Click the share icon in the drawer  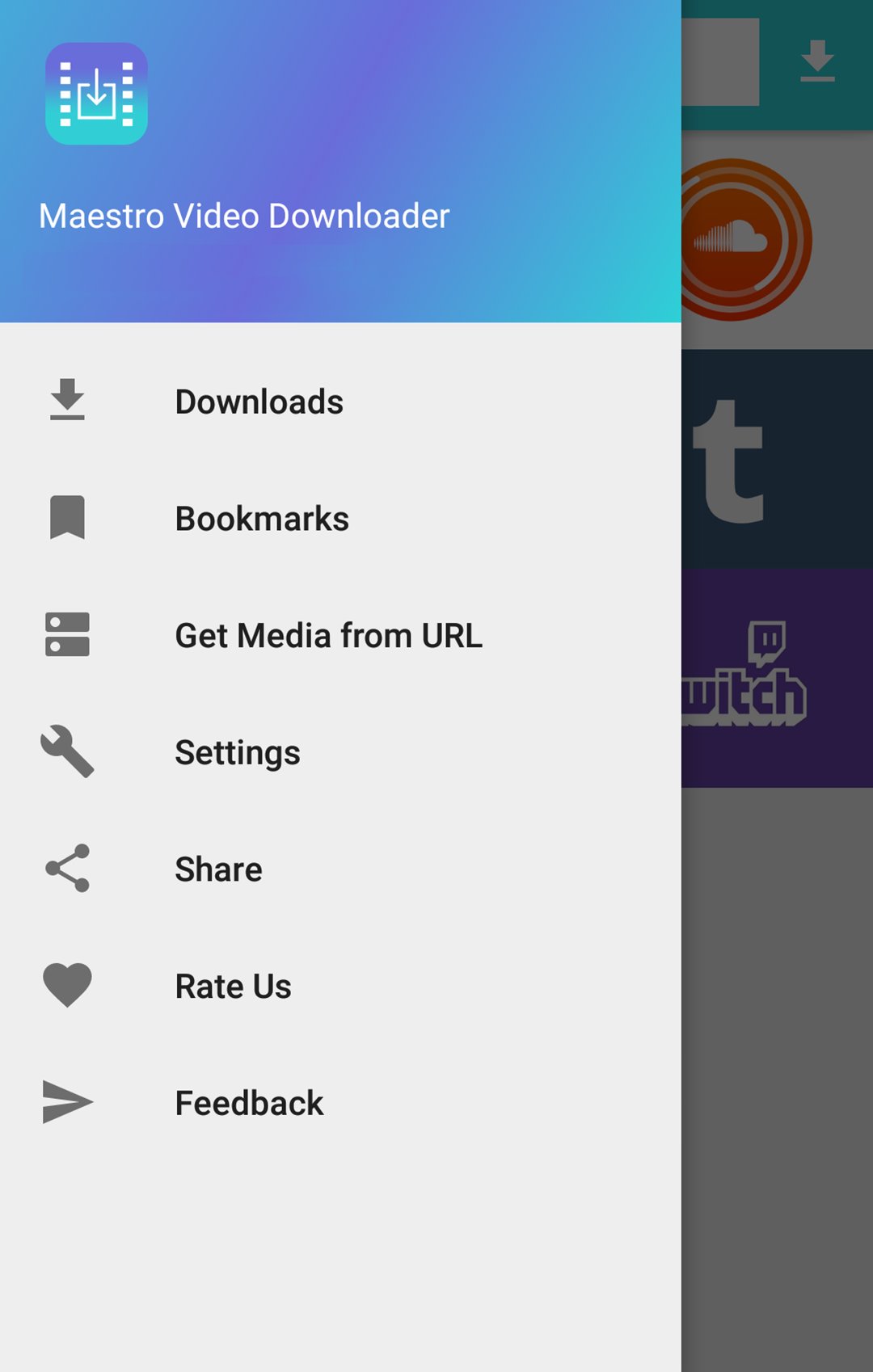68,868
